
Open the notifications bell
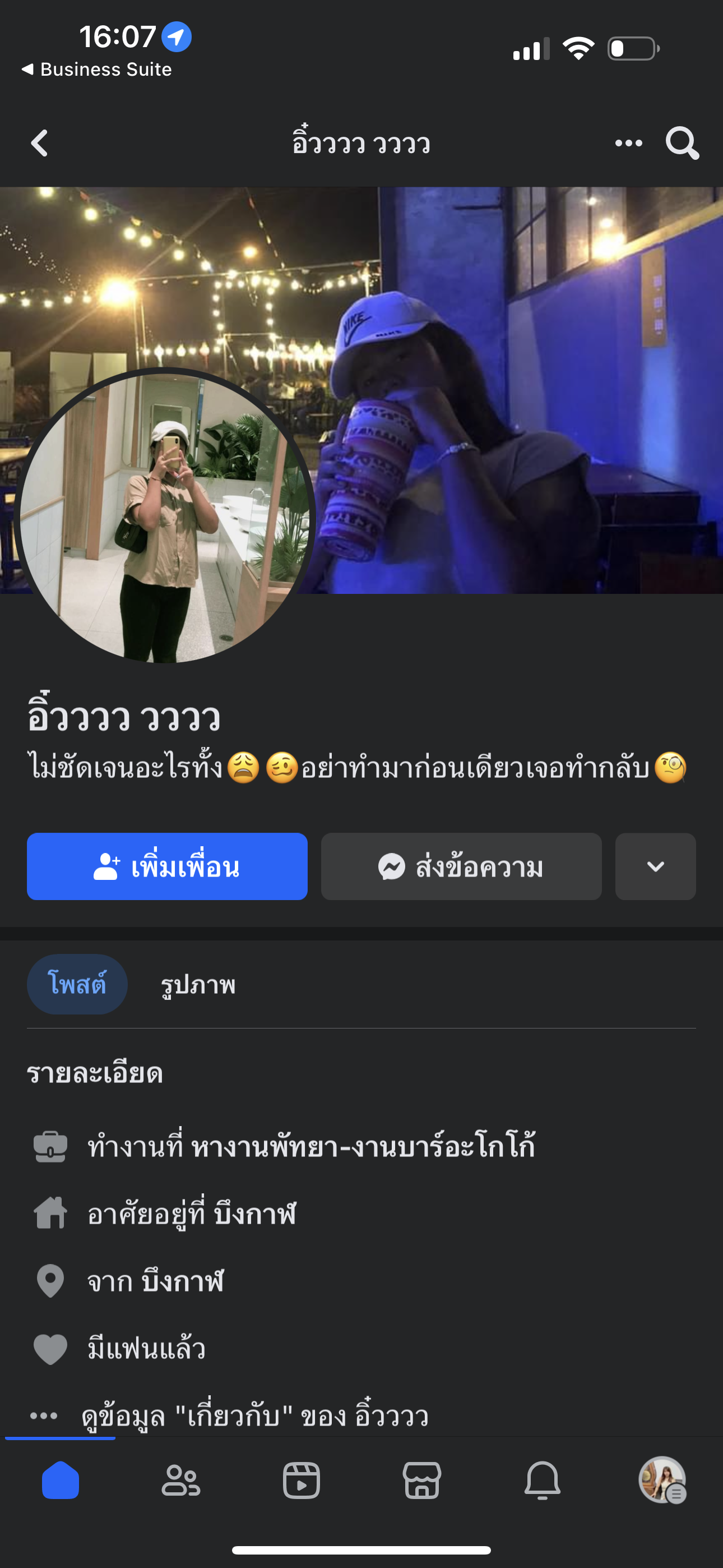543,1481
